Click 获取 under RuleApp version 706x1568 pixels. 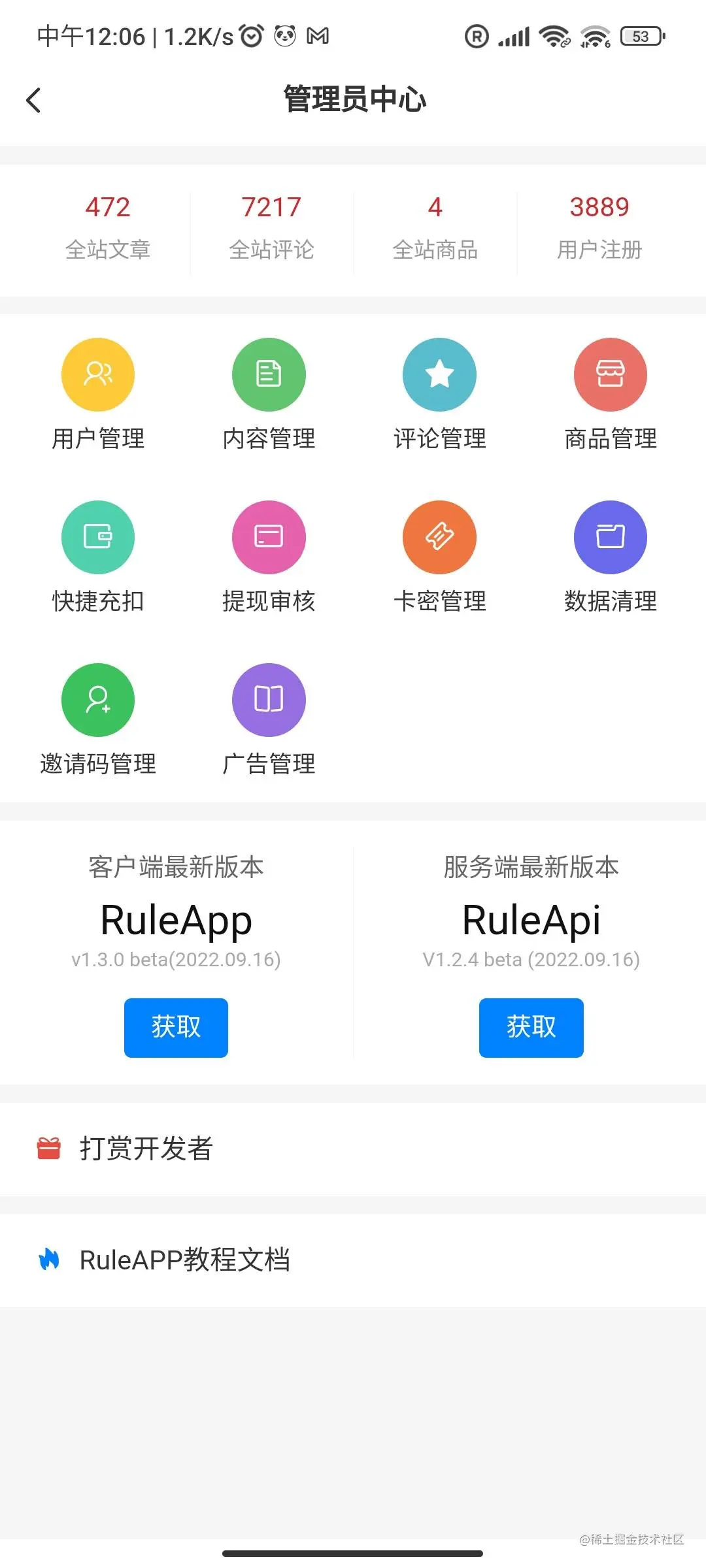(175, 1027)
